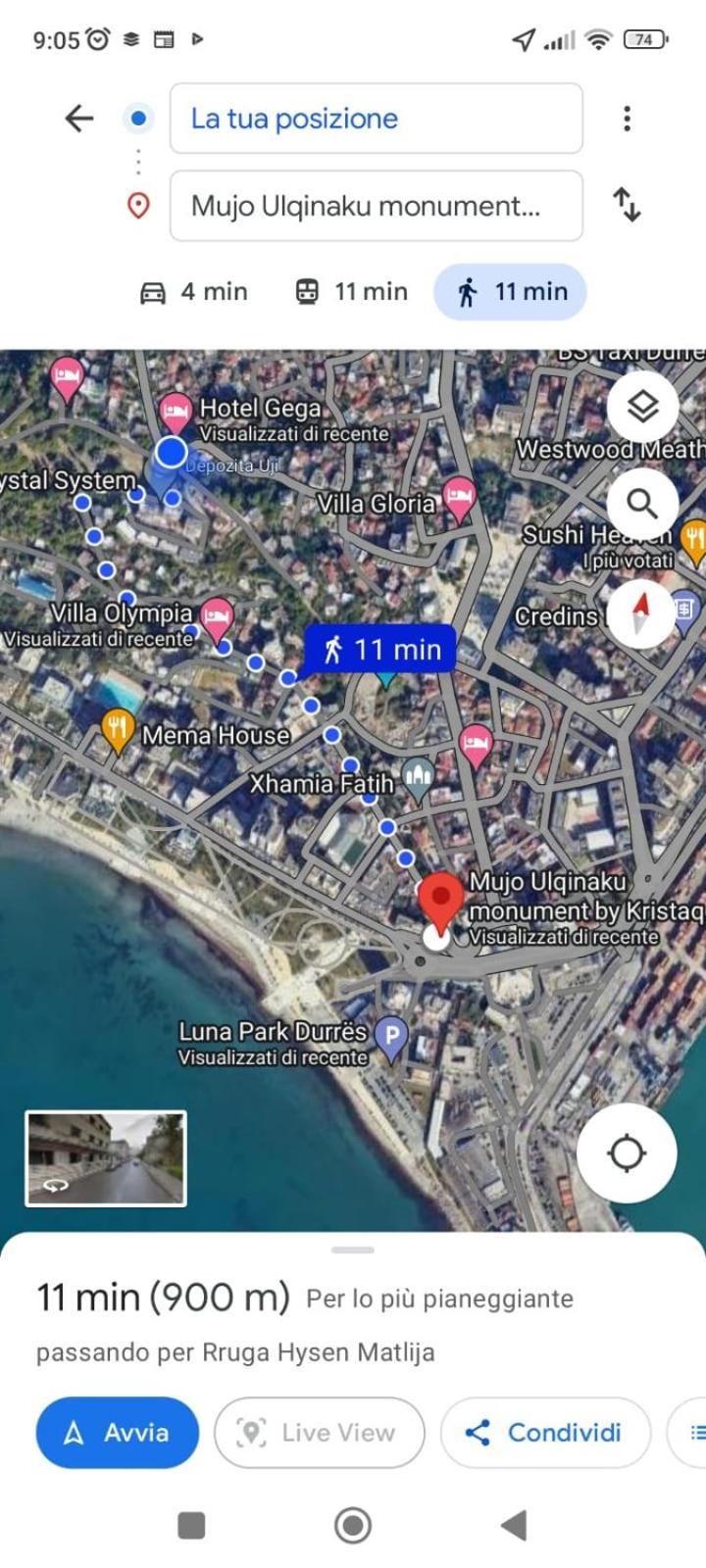
Task: Open Live View
Action: click(320, 1433)
